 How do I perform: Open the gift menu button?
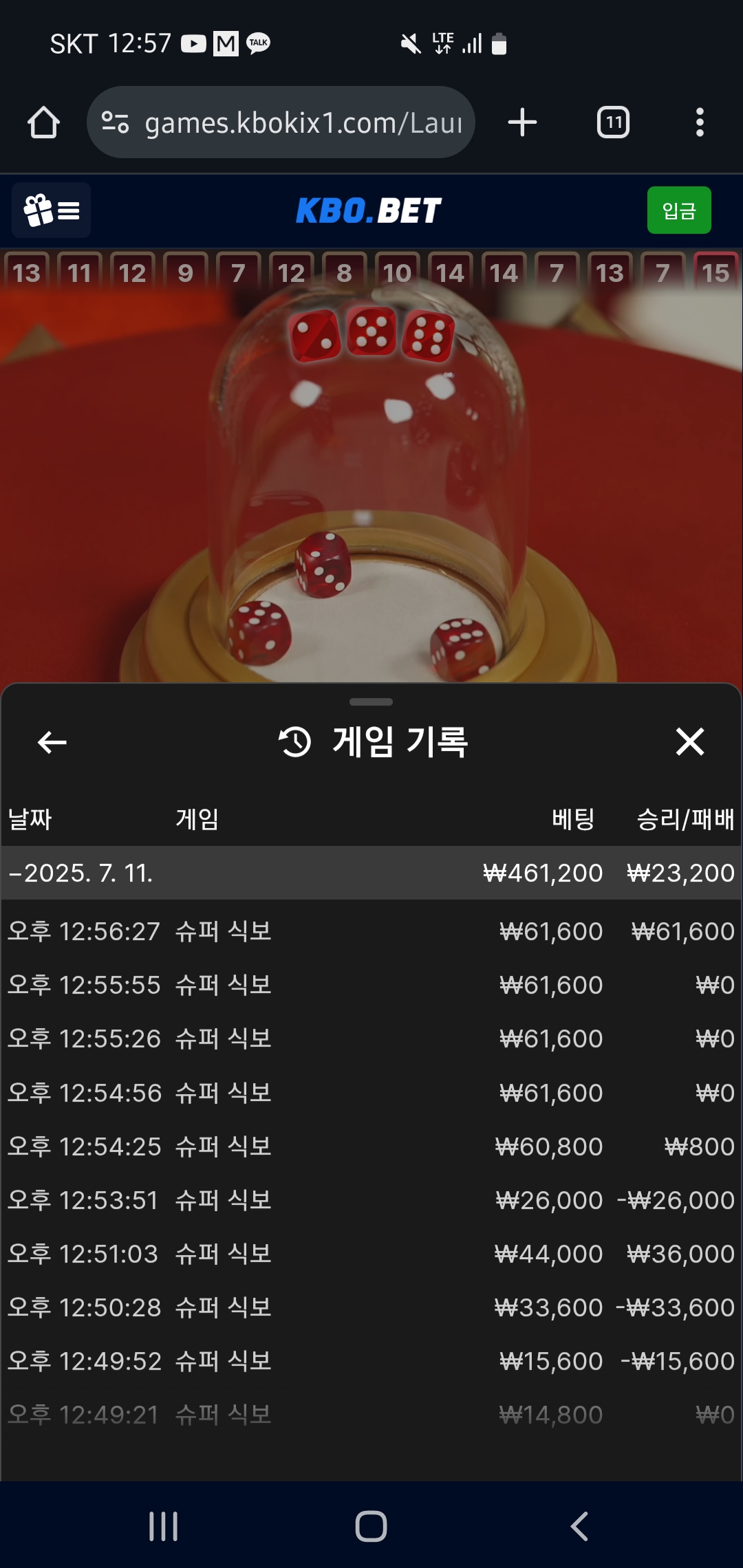tap(52, 210)
